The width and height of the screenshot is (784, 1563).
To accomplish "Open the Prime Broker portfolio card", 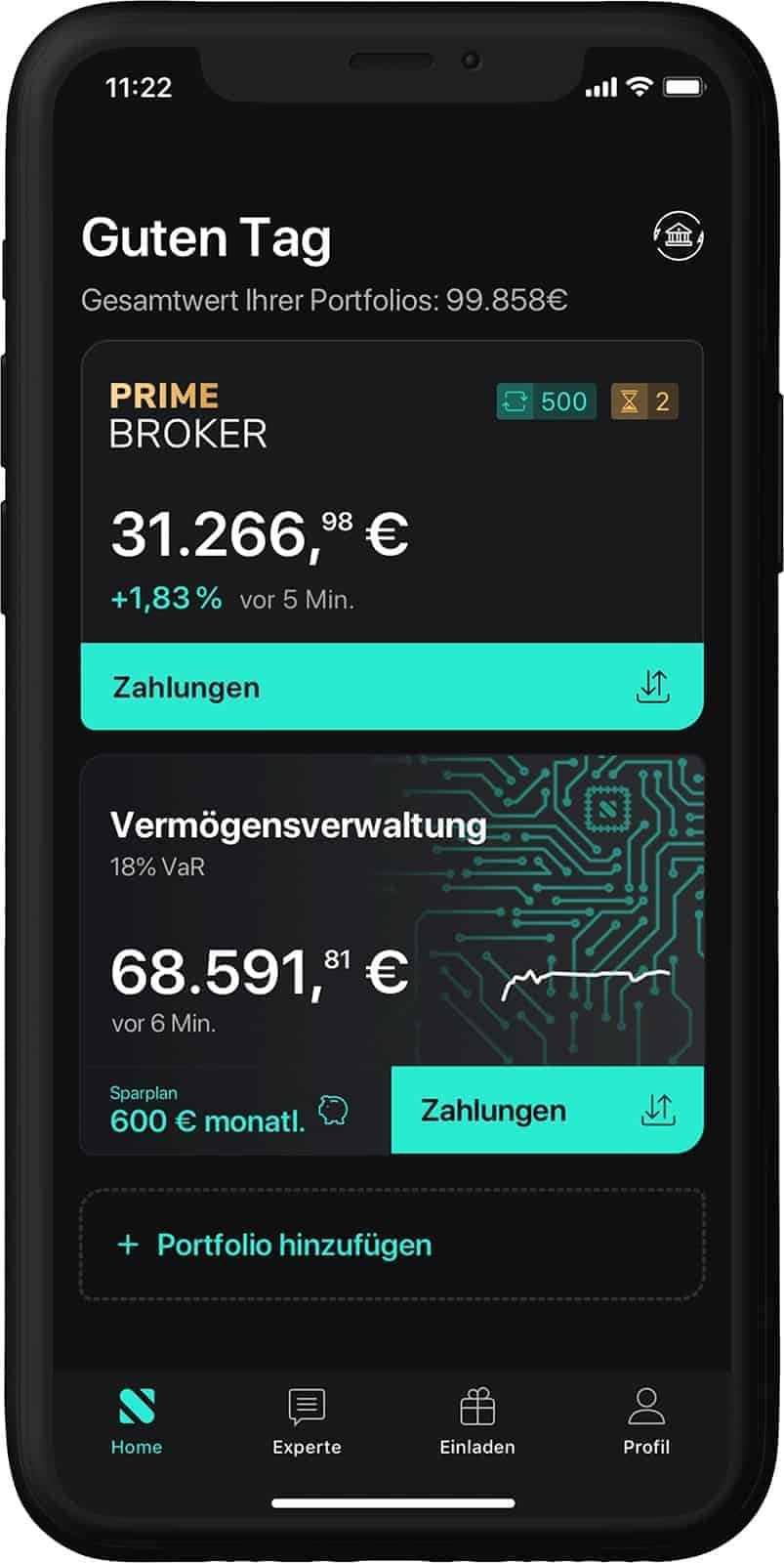I will click(392, 492).
